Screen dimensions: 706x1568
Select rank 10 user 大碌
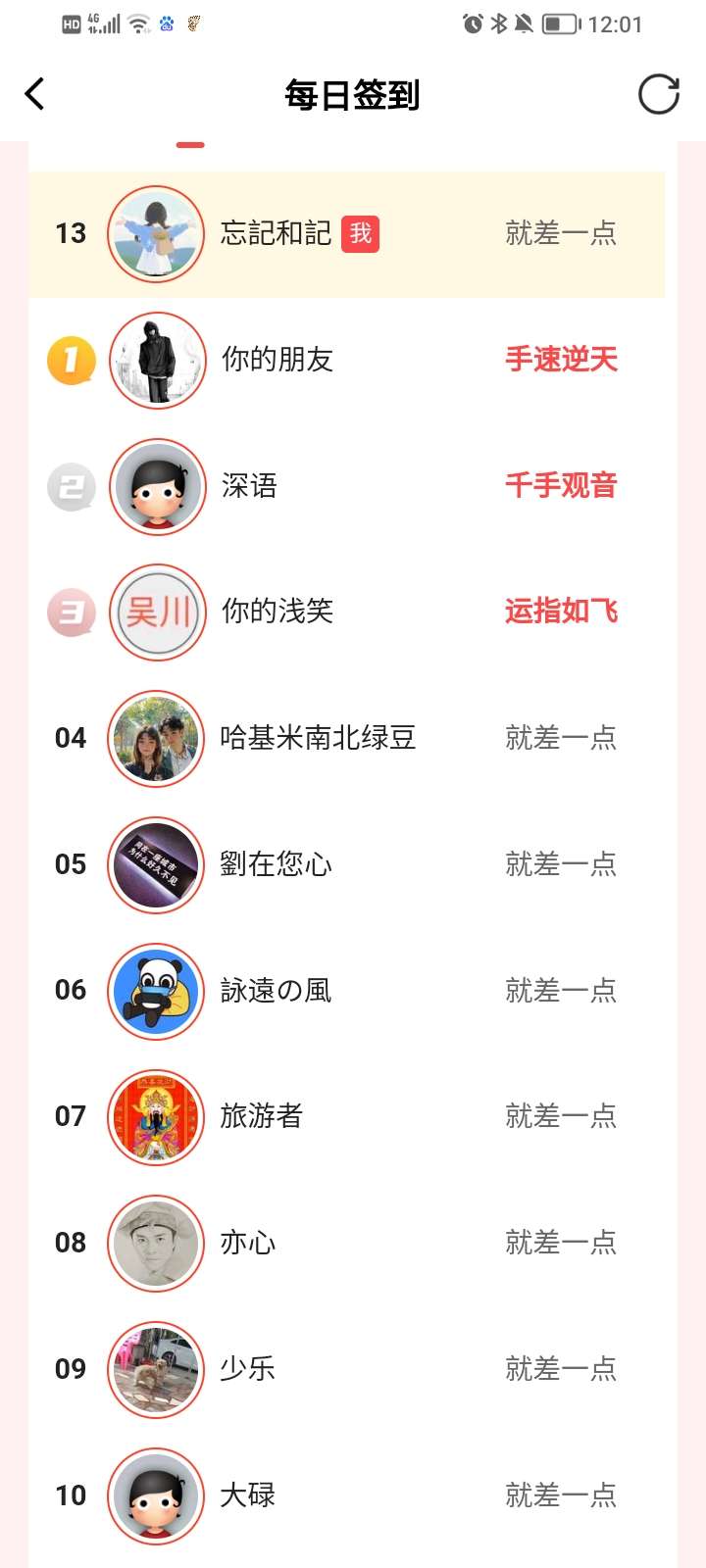(x=247, y=1495)
